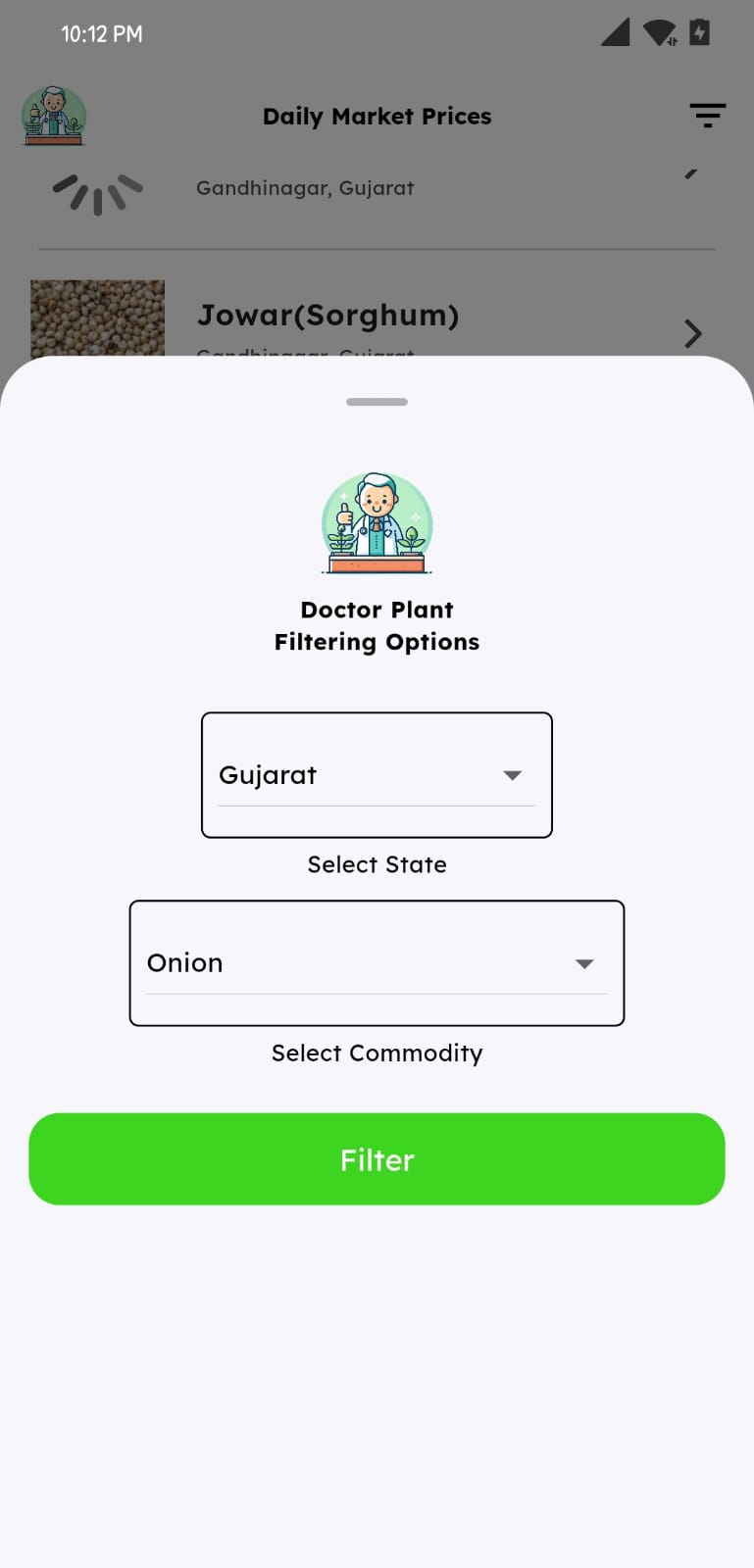The image size is (754, 1568).
Task: Click the chevron next to Jowar(Sorghum)
Action: click(x=692, y=333)
